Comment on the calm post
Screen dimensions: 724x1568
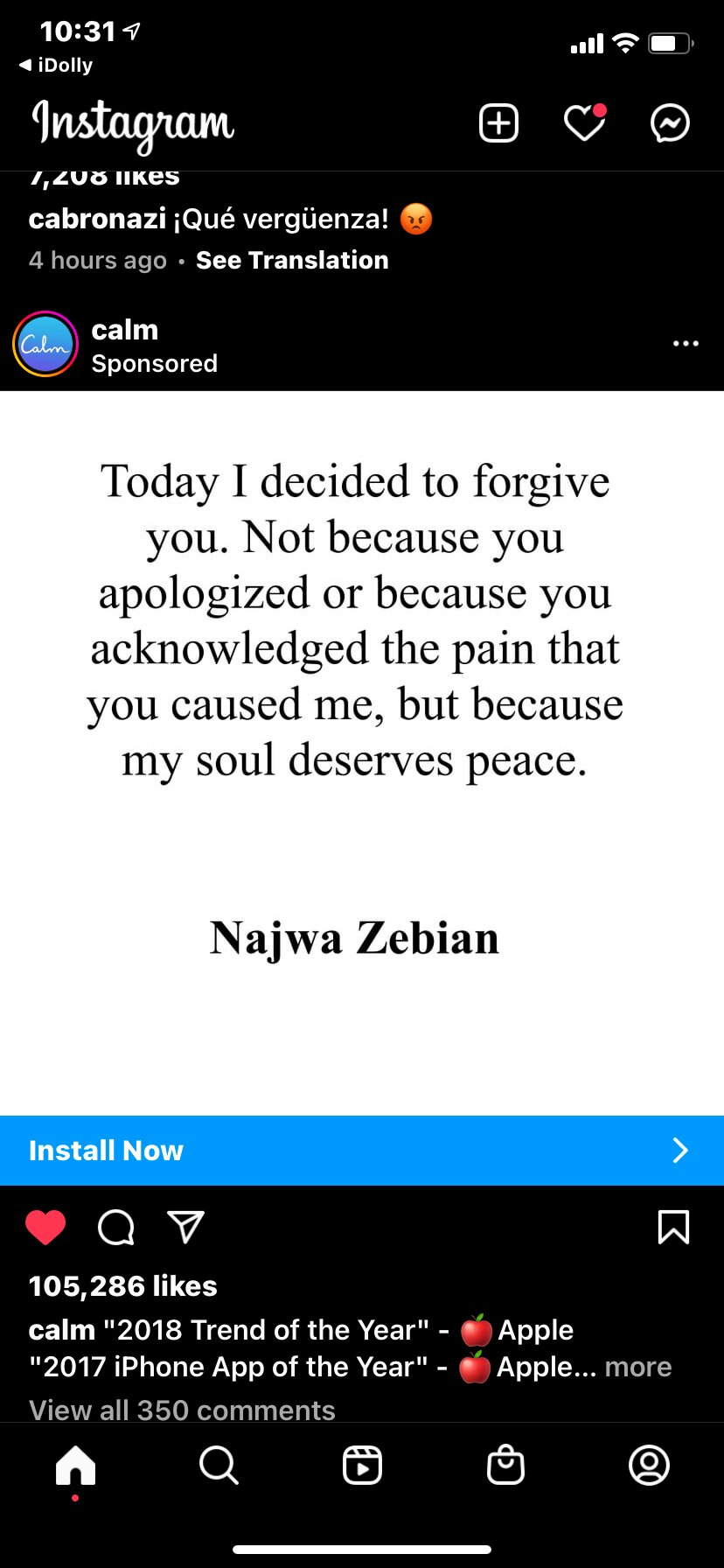tap(115, 1227)
